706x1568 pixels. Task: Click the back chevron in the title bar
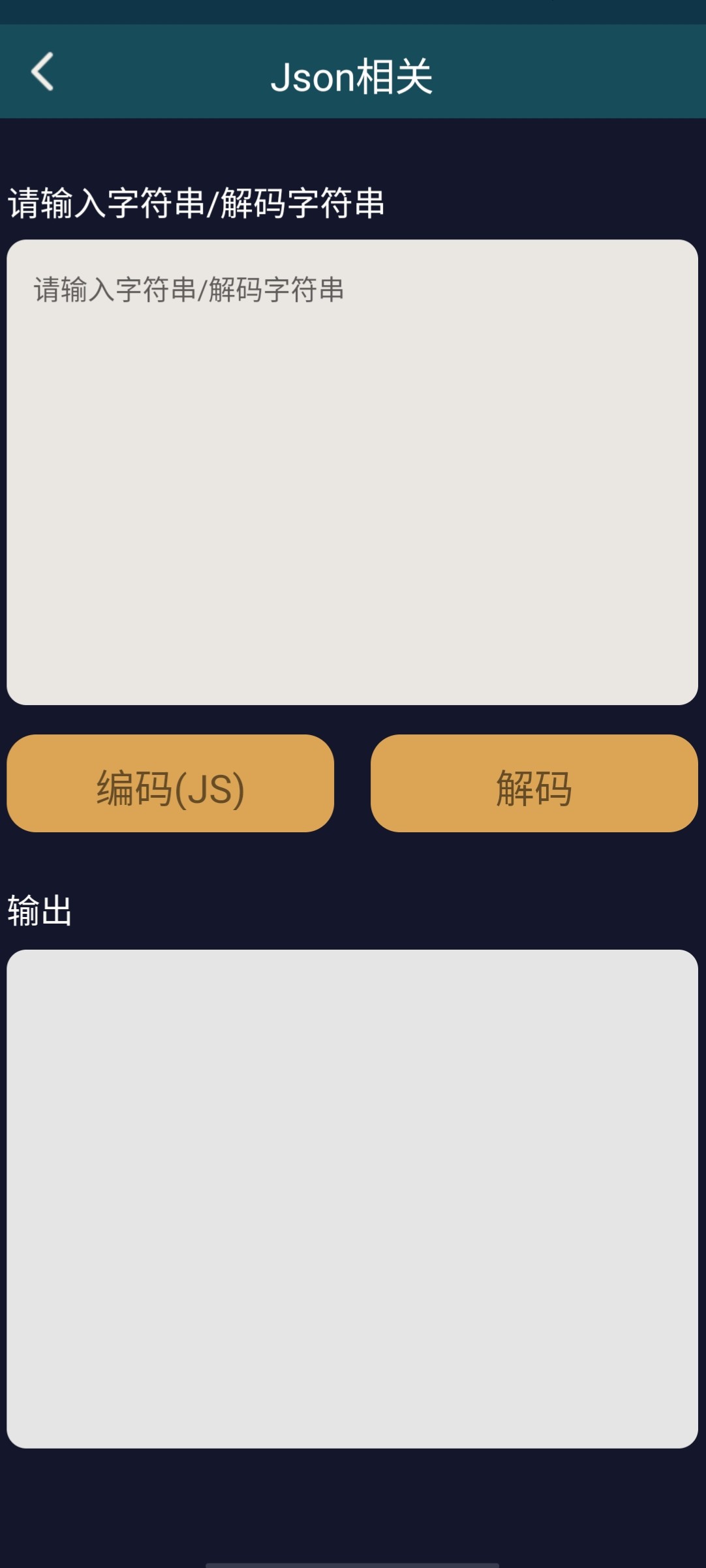(x=41, y=73)
